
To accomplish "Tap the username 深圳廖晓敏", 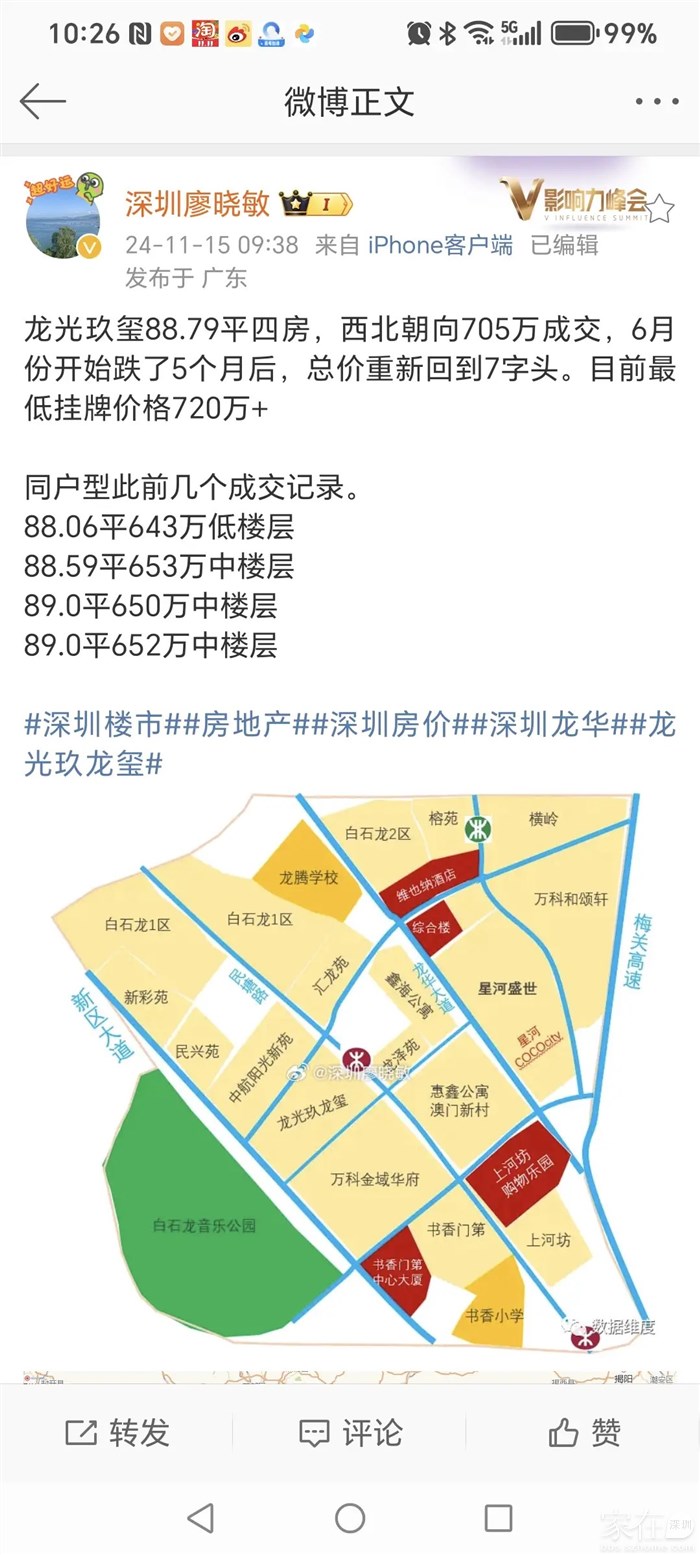I will pyautogui.click(x=197, y=204).
